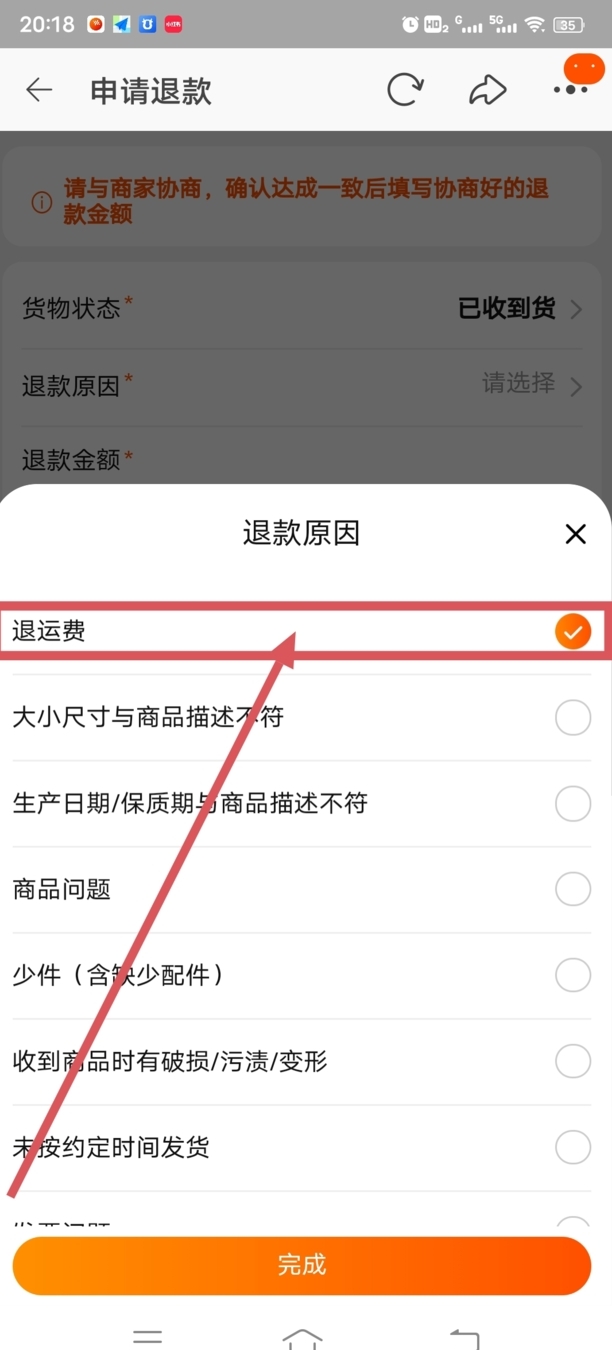612x1350 pixels.
Task: Share this refund page
Action: pos(487,90)
